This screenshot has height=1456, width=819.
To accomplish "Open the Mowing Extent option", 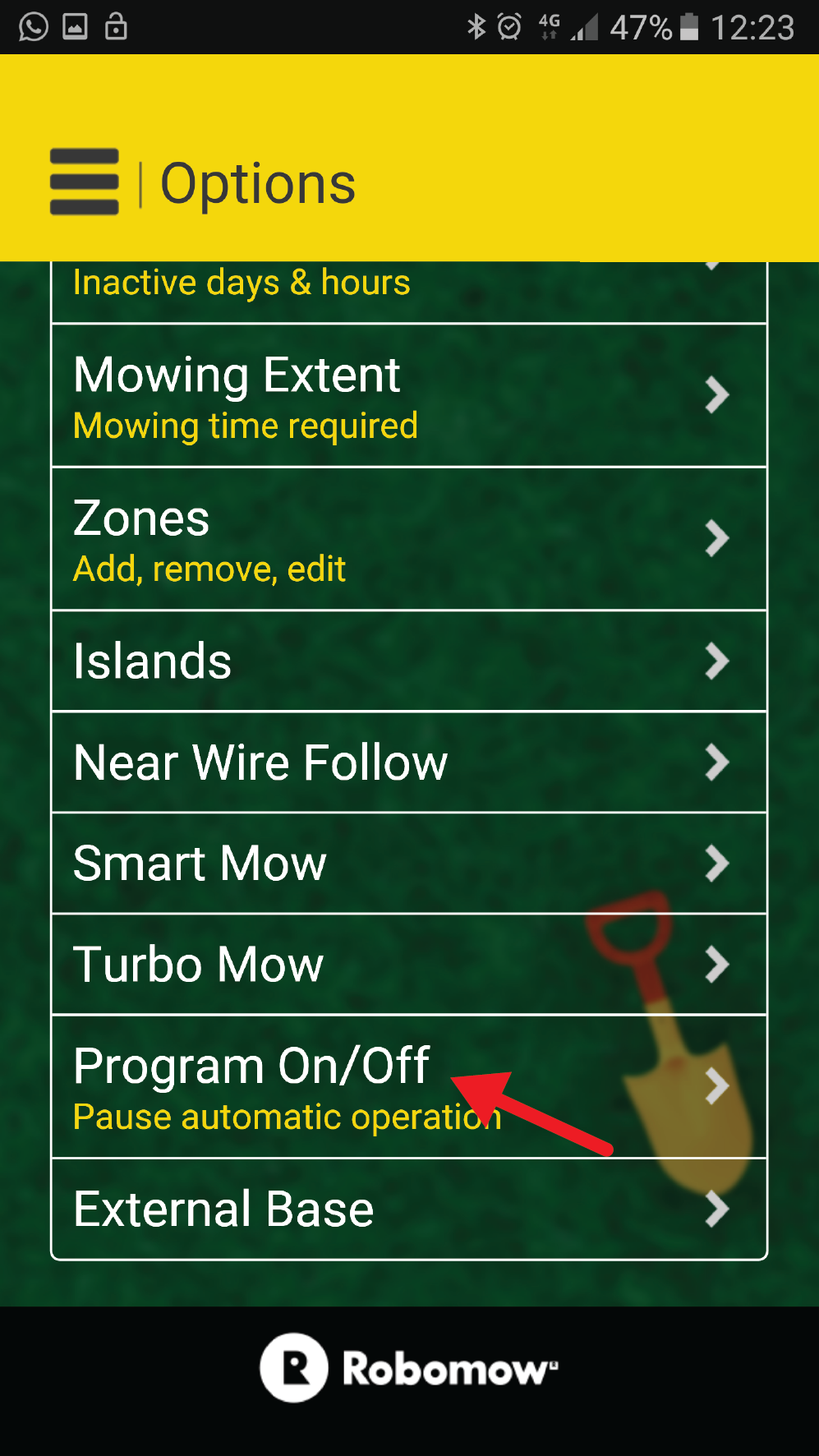I will tap(408, 396).
